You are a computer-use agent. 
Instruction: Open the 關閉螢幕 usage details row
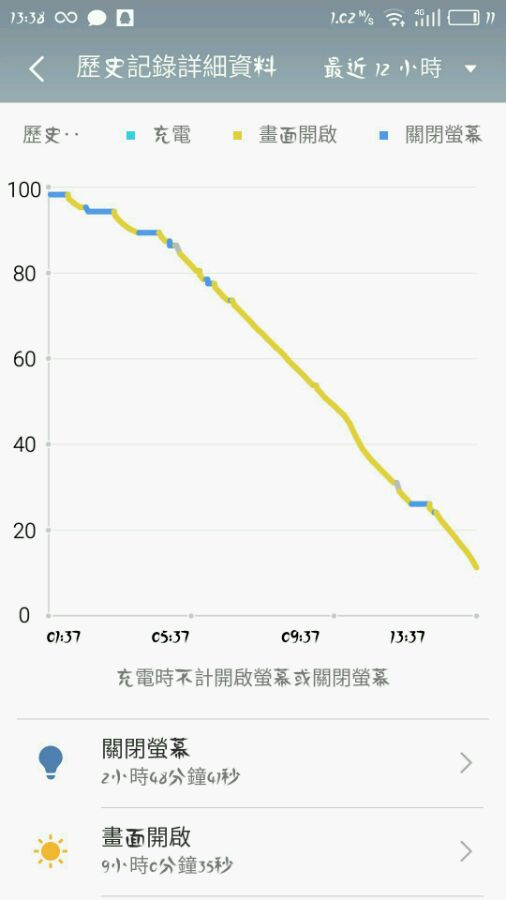(x=253, y=763)
